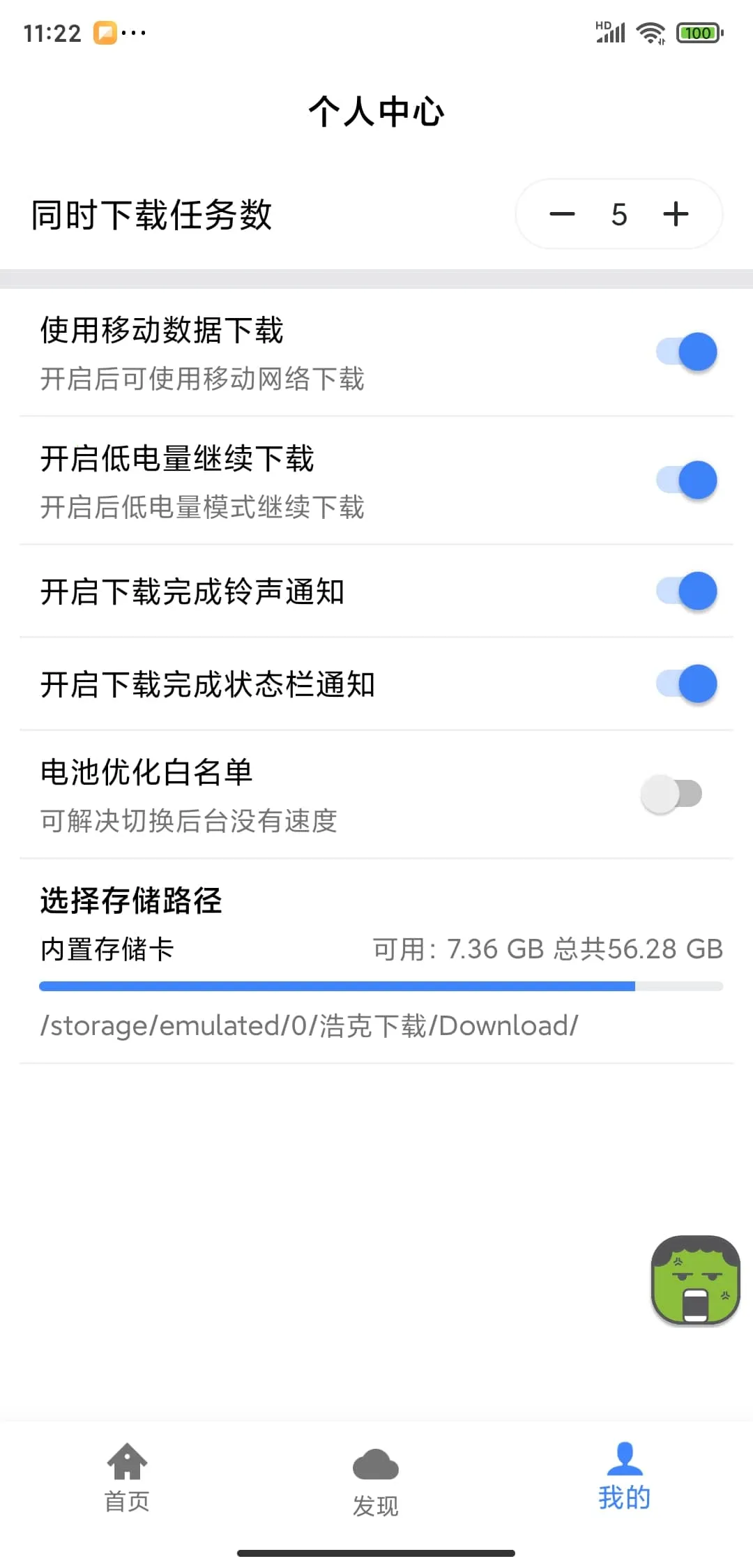Tap the 发现 cloud discovery icon

point(376,1466)
